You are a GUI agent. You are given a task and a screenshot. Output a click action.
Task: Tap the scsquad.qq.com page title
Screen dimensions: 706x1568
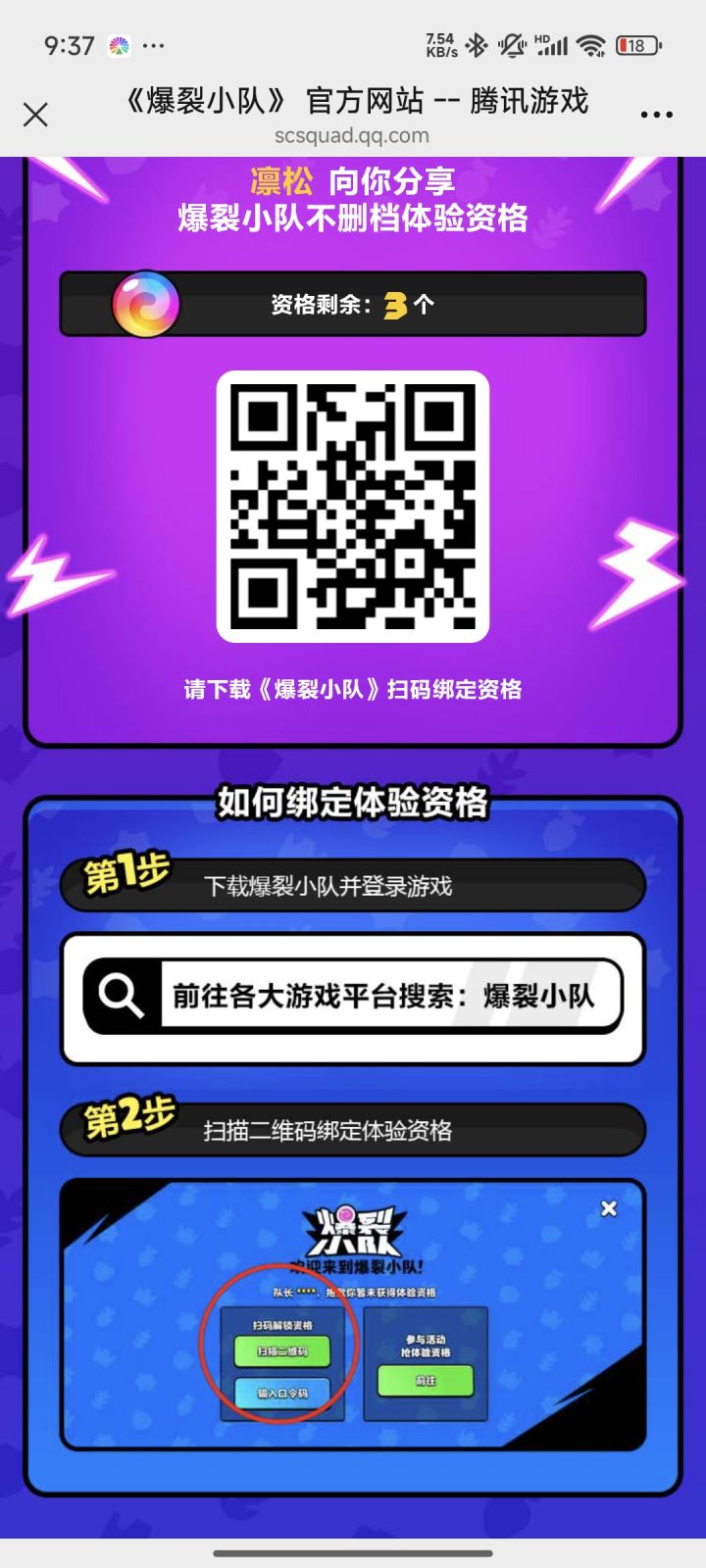click(353, 135)
